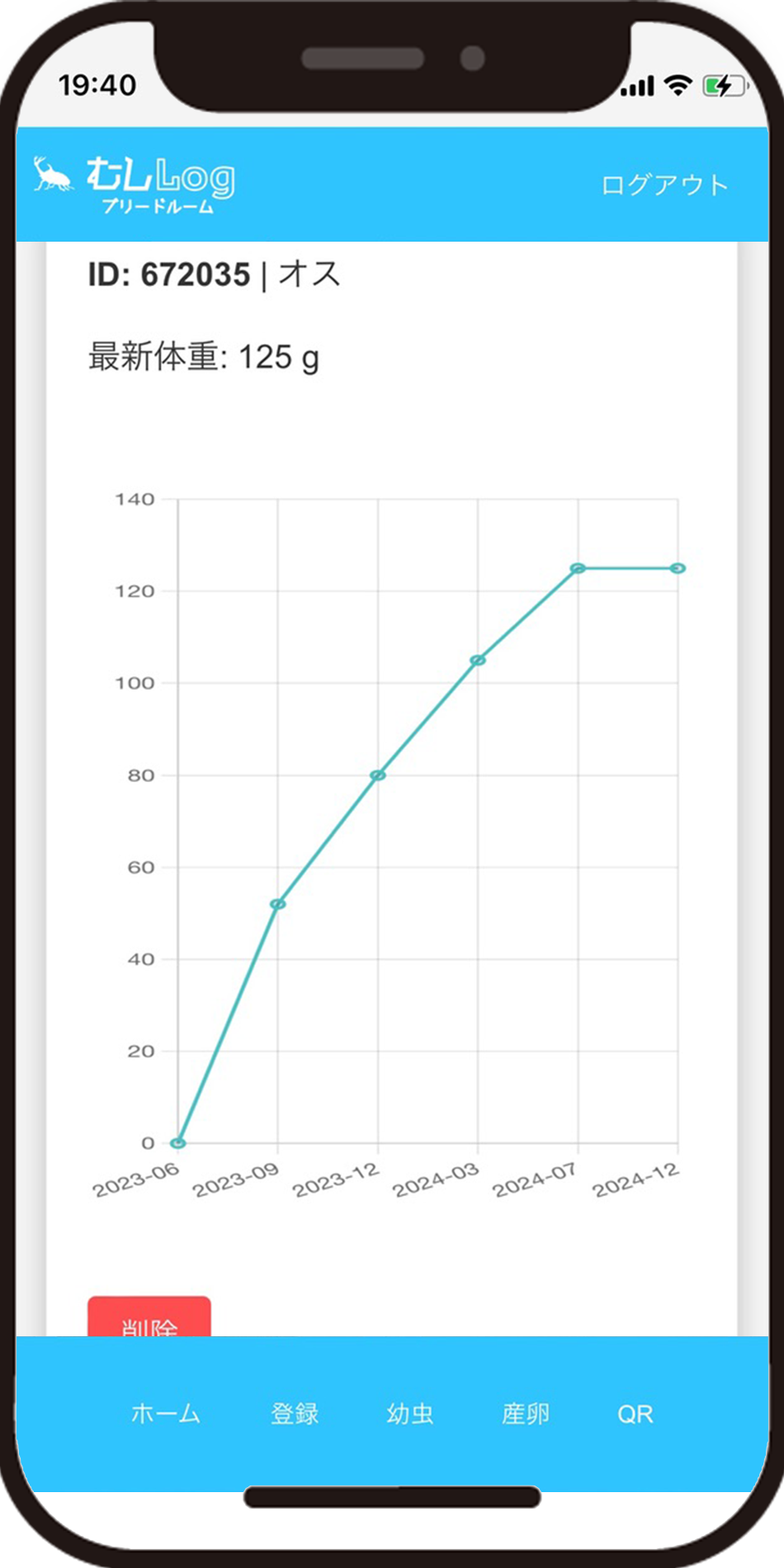Open the 登録 registration tab
Viewport: 784px width, 1568px height.
pos(295,1414)
